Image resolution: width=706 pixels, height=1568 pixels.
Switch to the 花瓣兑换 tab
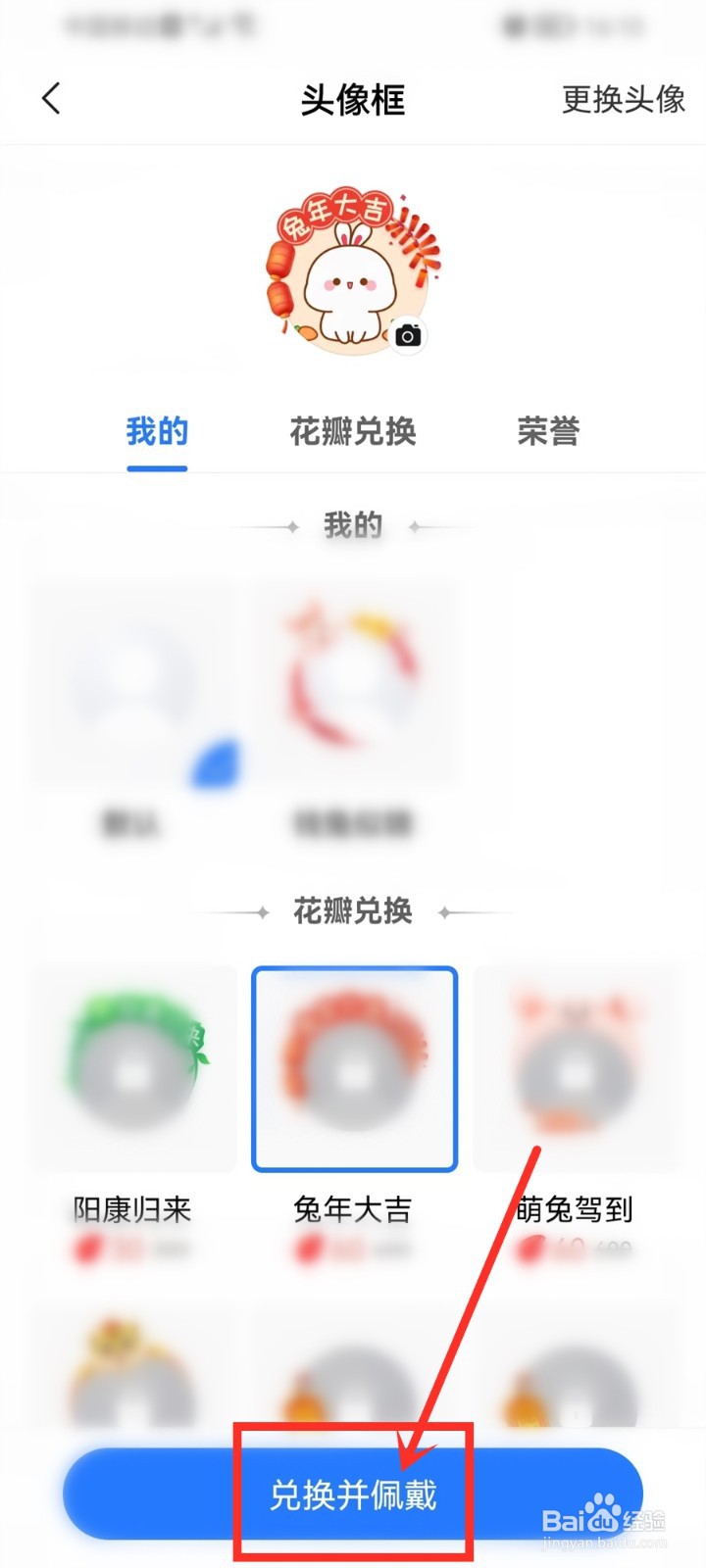click(x=352, y=432)
